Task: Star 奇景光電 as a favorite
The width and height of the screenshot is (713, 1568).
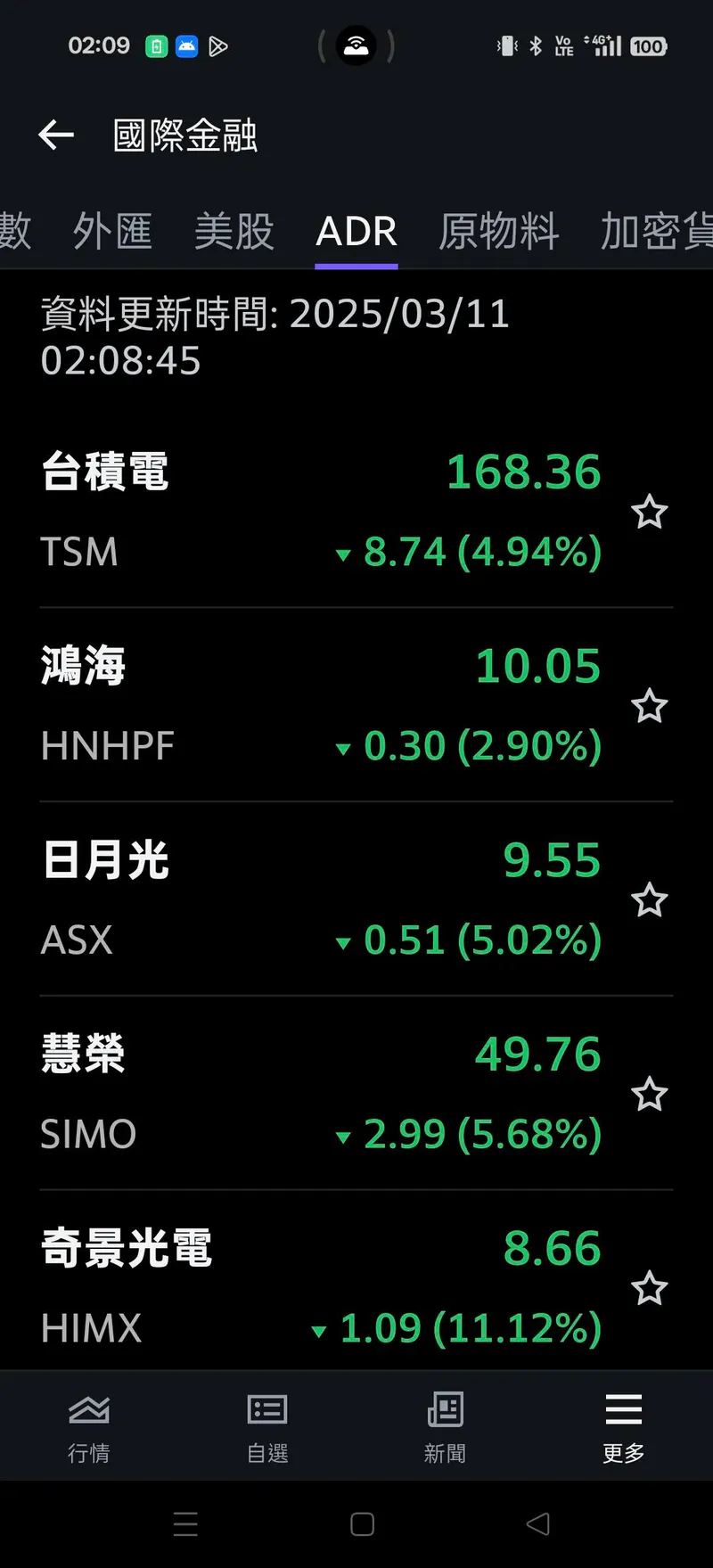Action: (x=649, y=1289)
